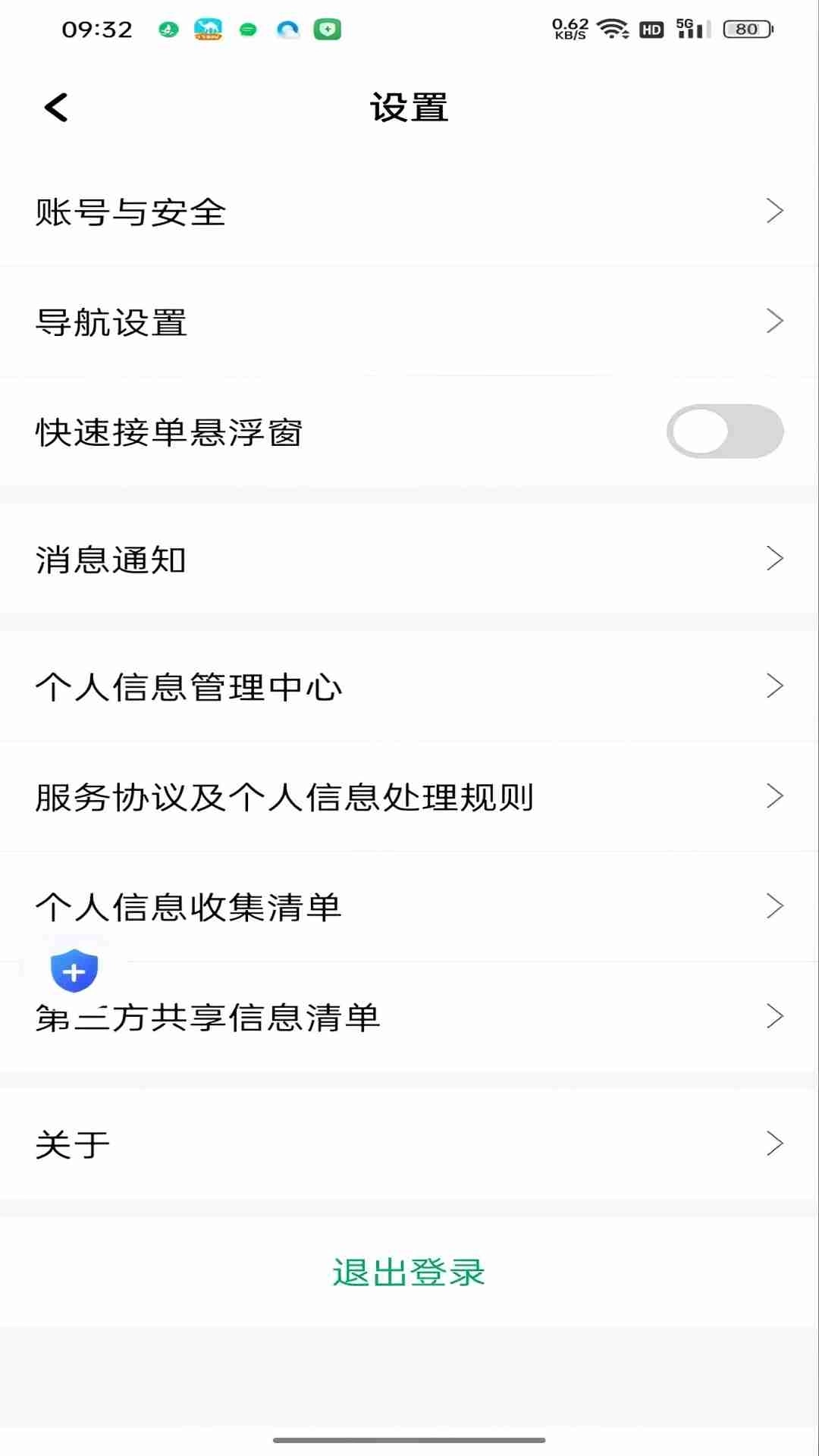Tap the dinosaur game notification icon
This screenshot has width=819, height=1456.
click(x=209, y=30)
